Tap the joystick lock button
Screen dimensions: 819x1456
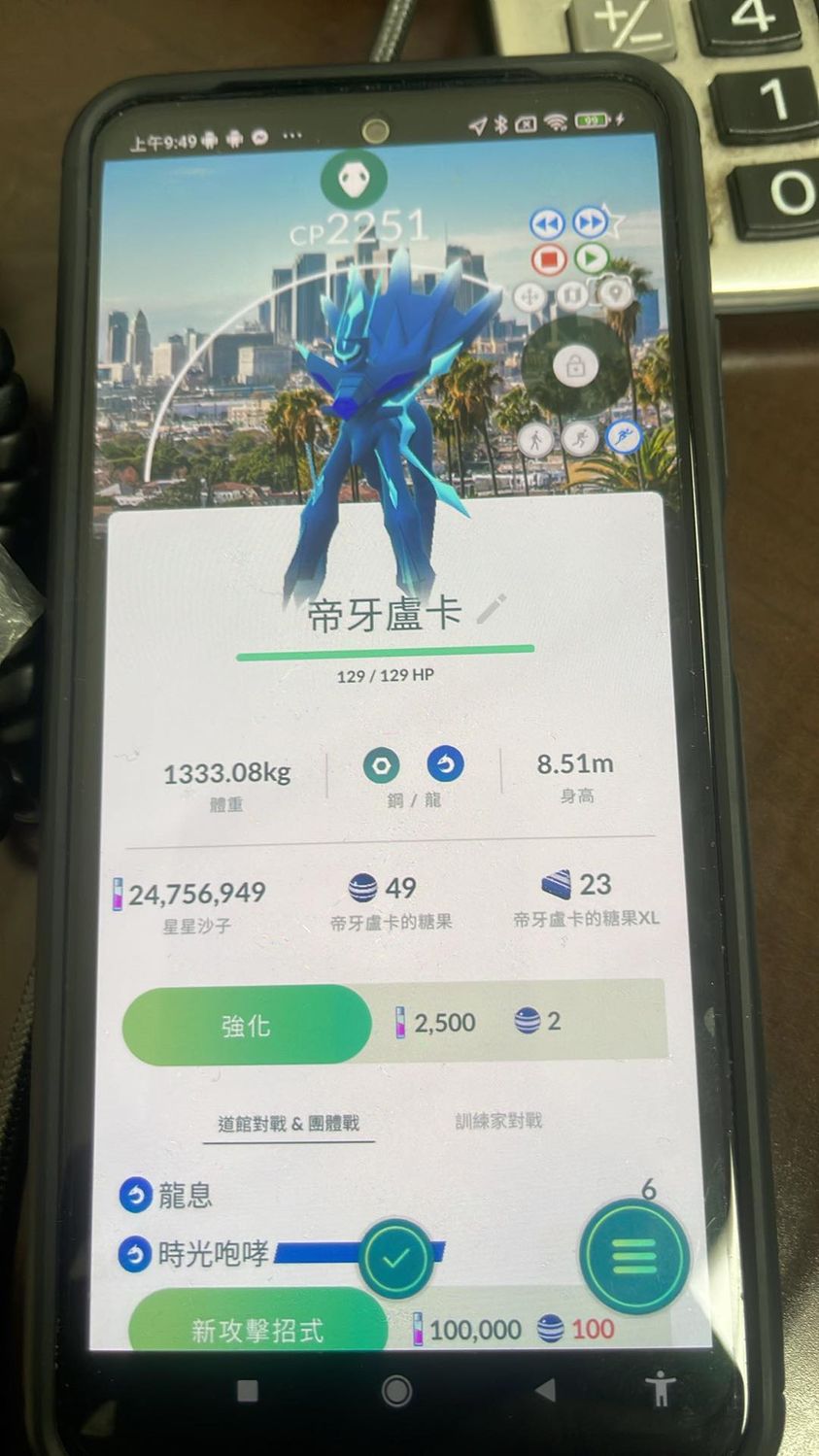tap(574, 367)
